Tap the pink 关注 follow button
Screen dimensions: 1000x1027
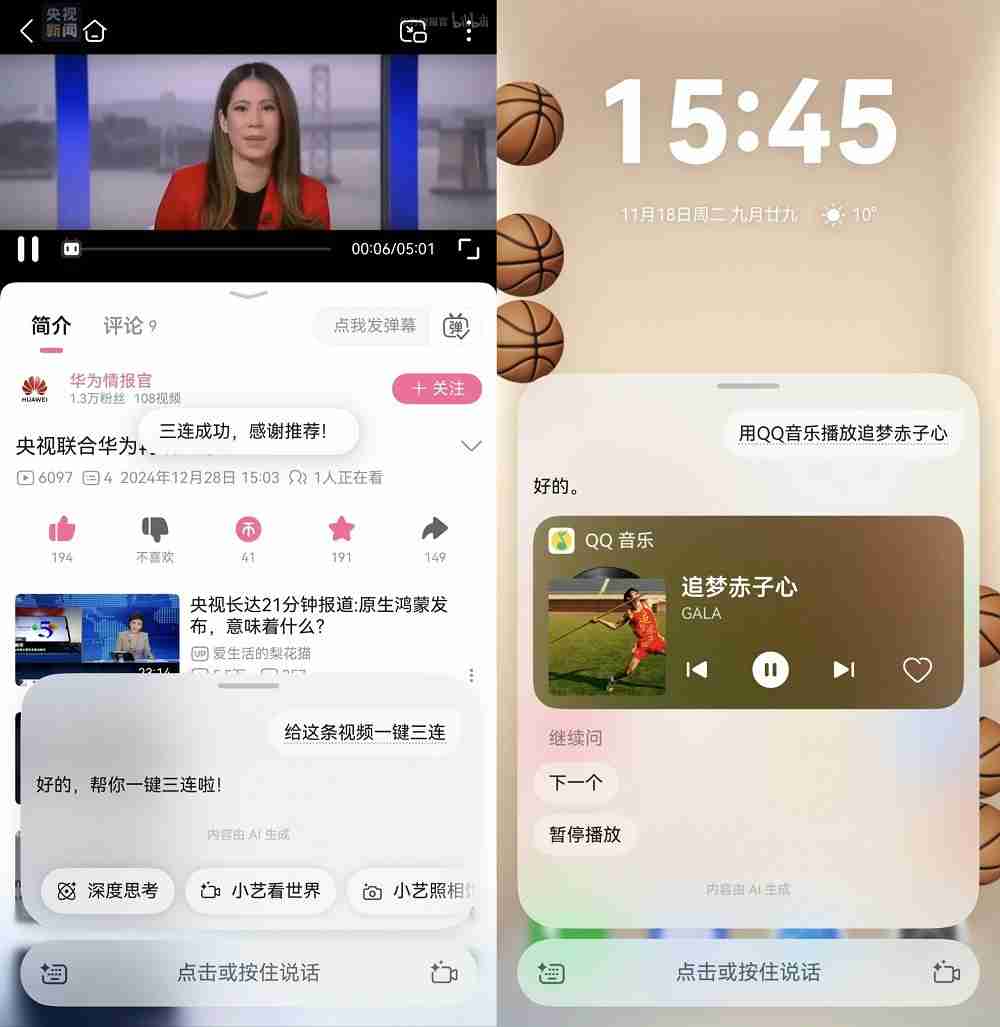click(x=437, y=389)
